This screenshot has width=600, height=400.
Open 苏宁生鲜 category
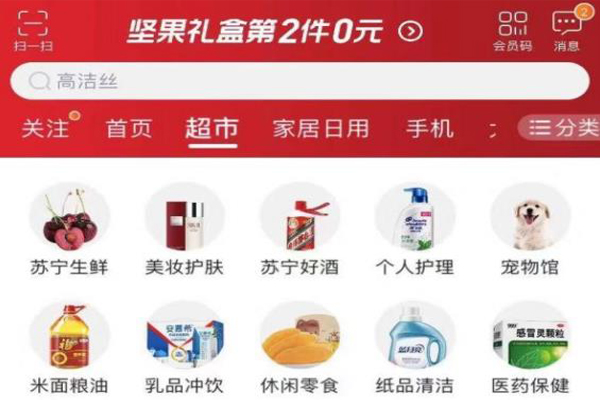(x=70, y=228)
